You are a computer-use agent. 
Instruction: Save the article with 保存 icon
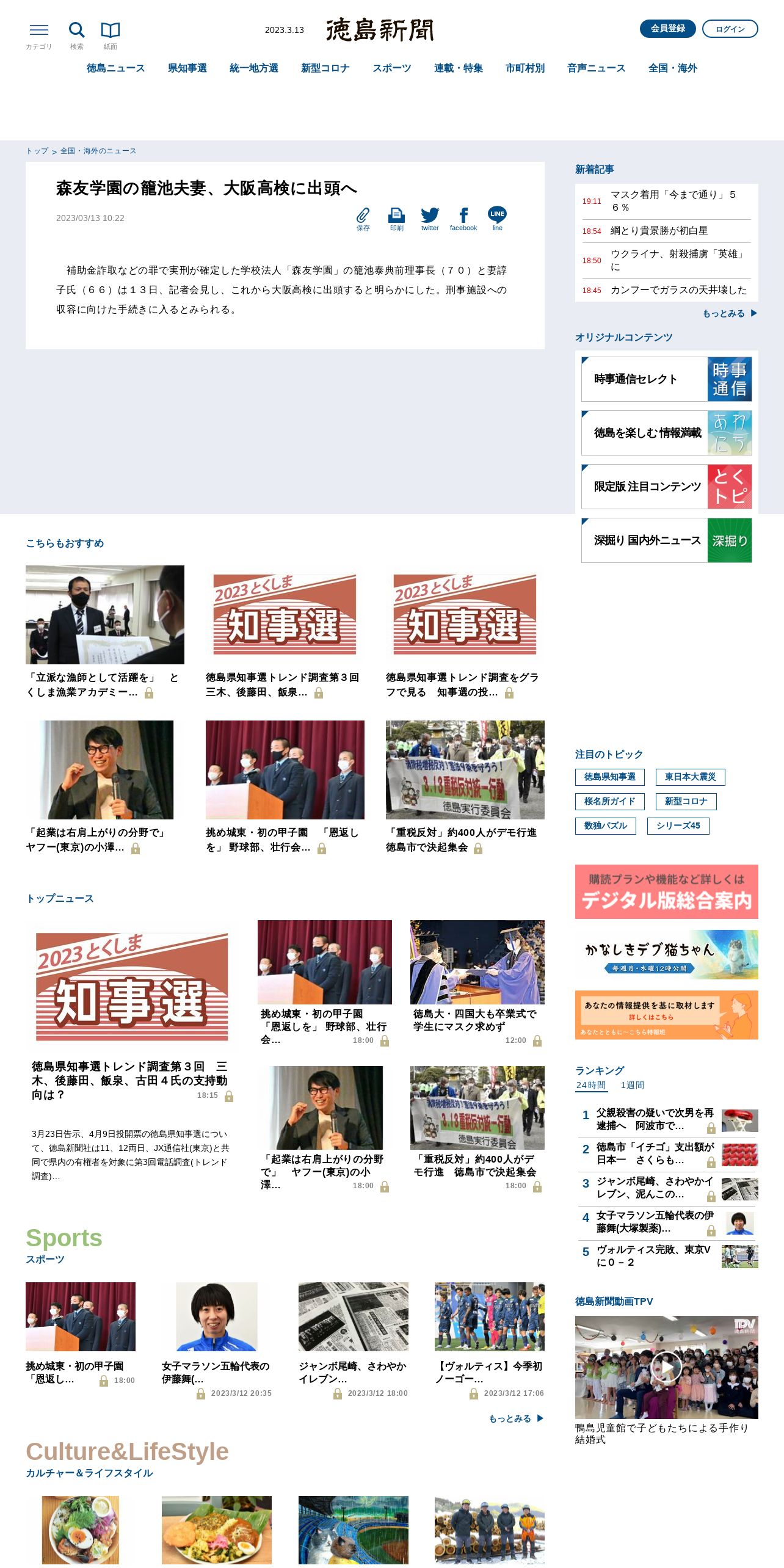pos(363,218)
